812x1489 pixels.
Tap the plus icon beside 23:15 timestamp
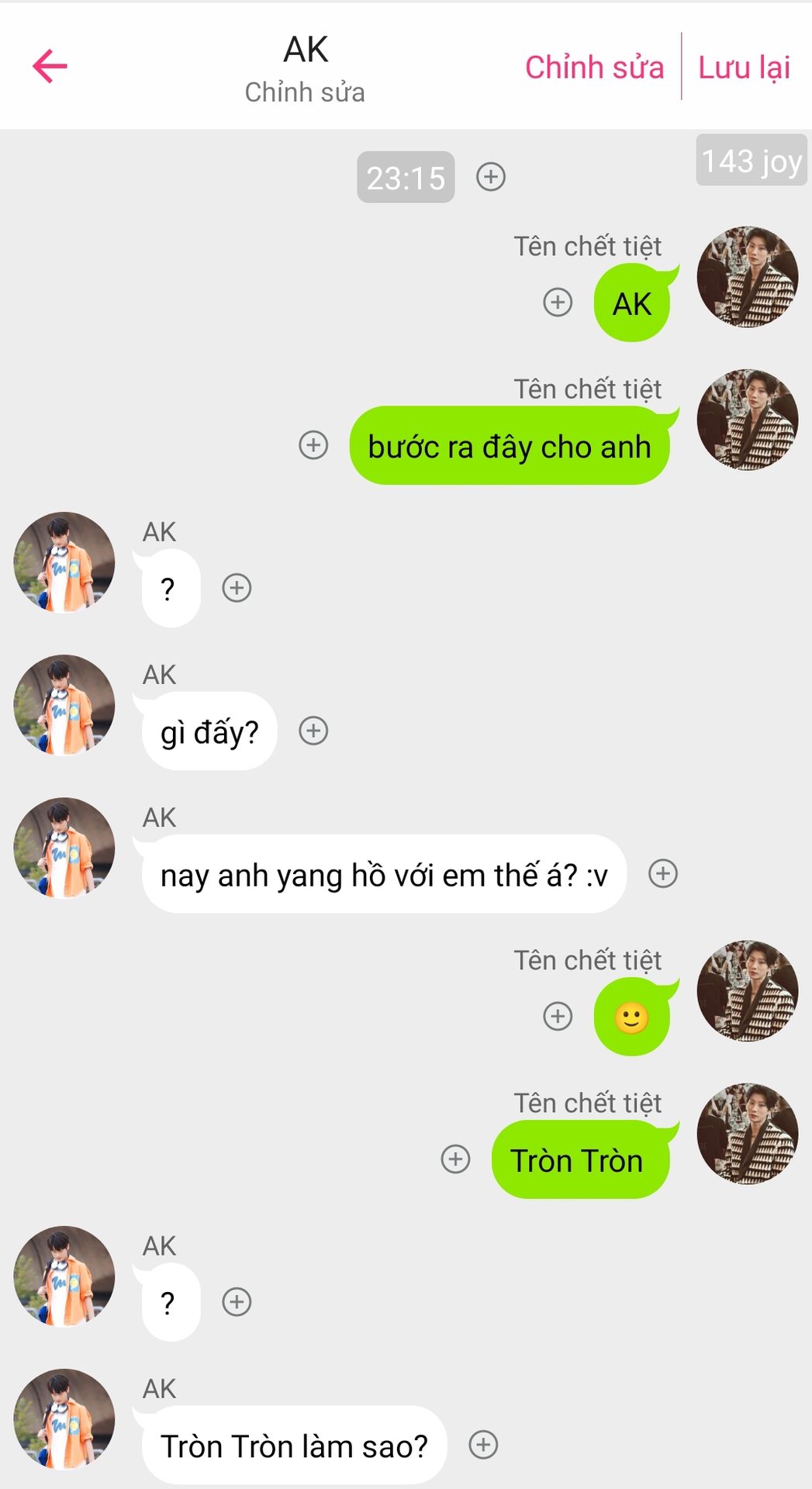[x=491, y=177]
